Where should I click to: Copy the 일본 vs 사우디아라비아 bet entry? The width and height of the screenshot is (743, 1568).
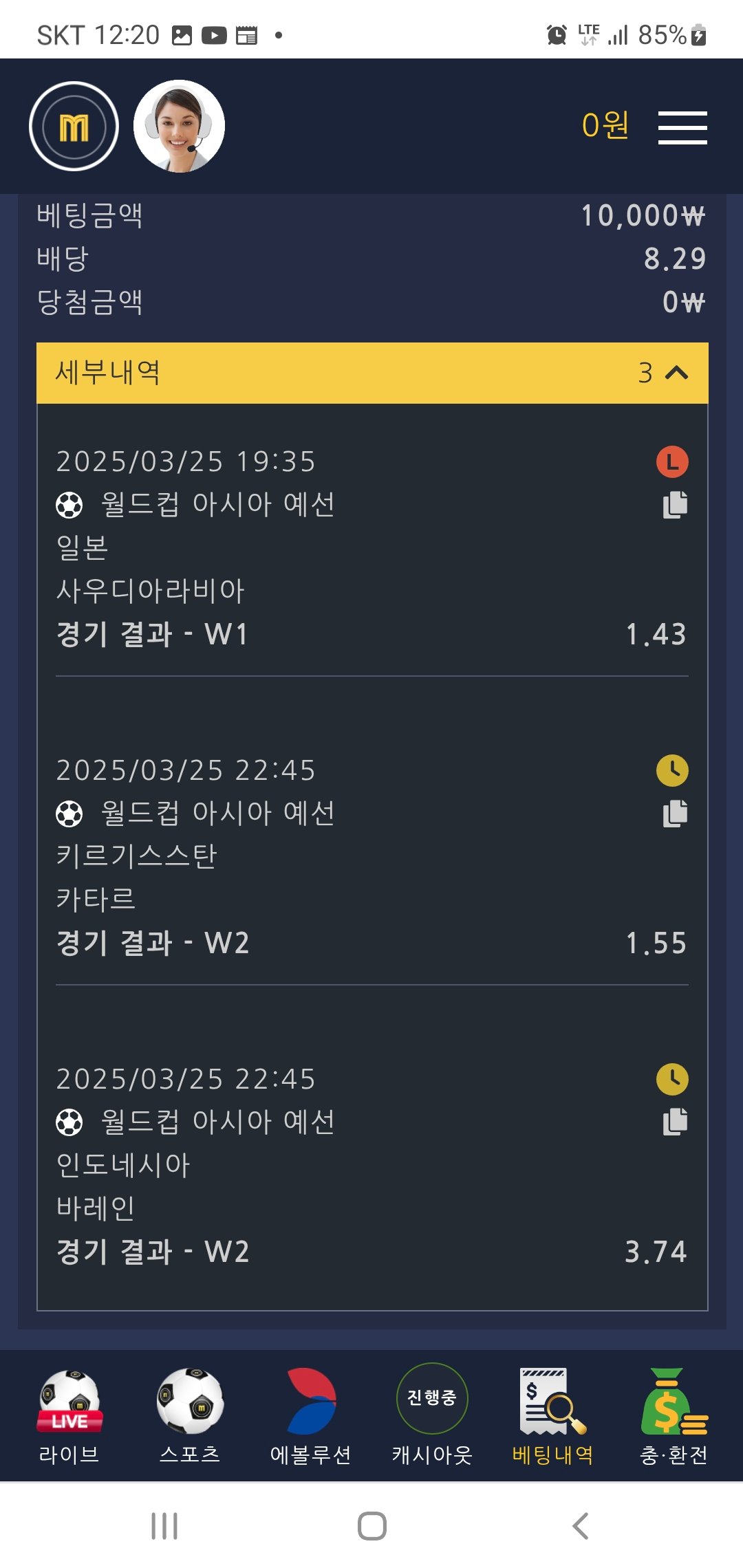[675, 505]
